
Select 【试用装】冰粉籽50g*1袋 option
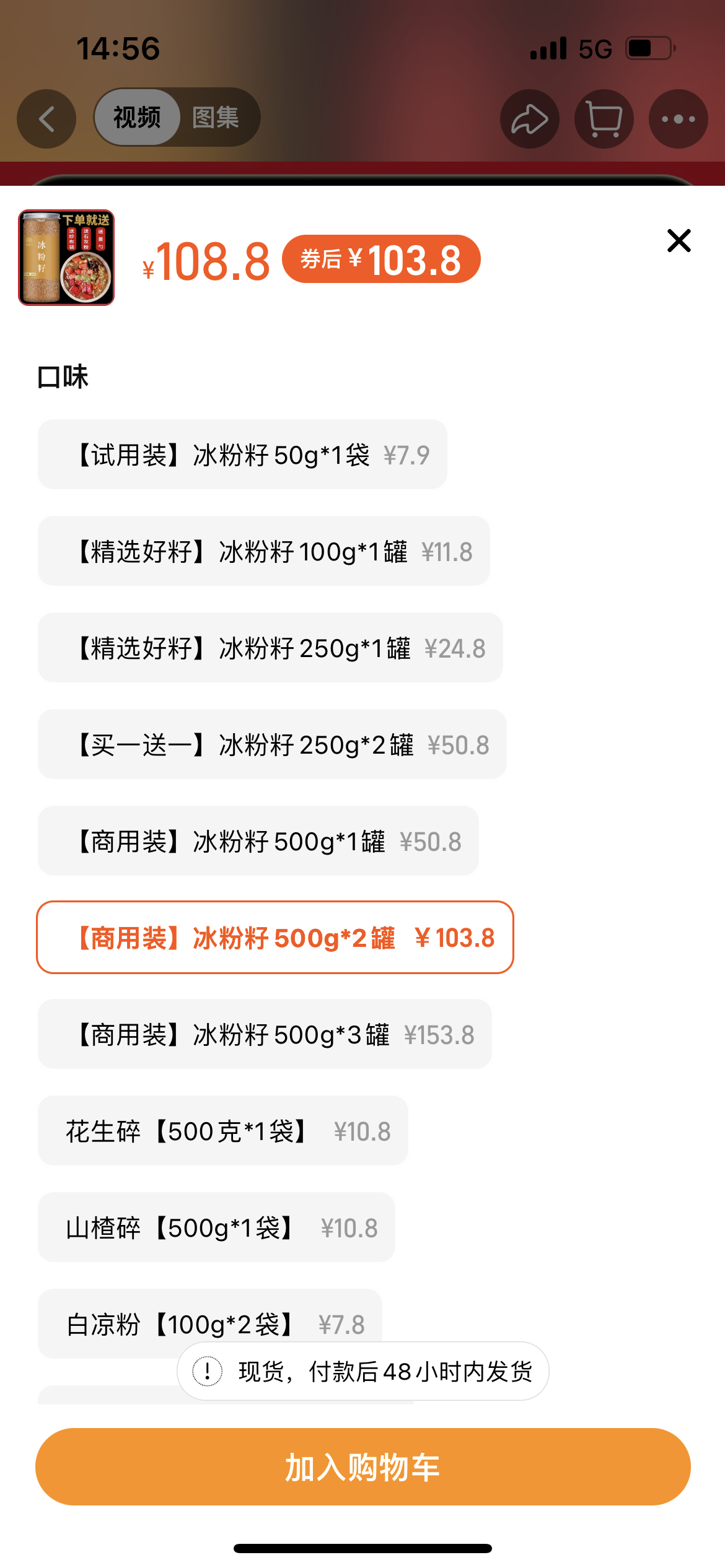pos(242,455)
